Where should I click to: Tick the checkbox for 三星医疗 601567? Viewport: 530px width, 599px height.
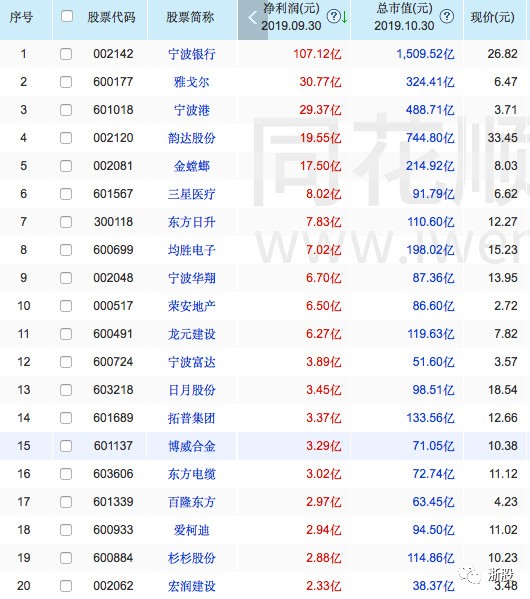coord(66,194)
